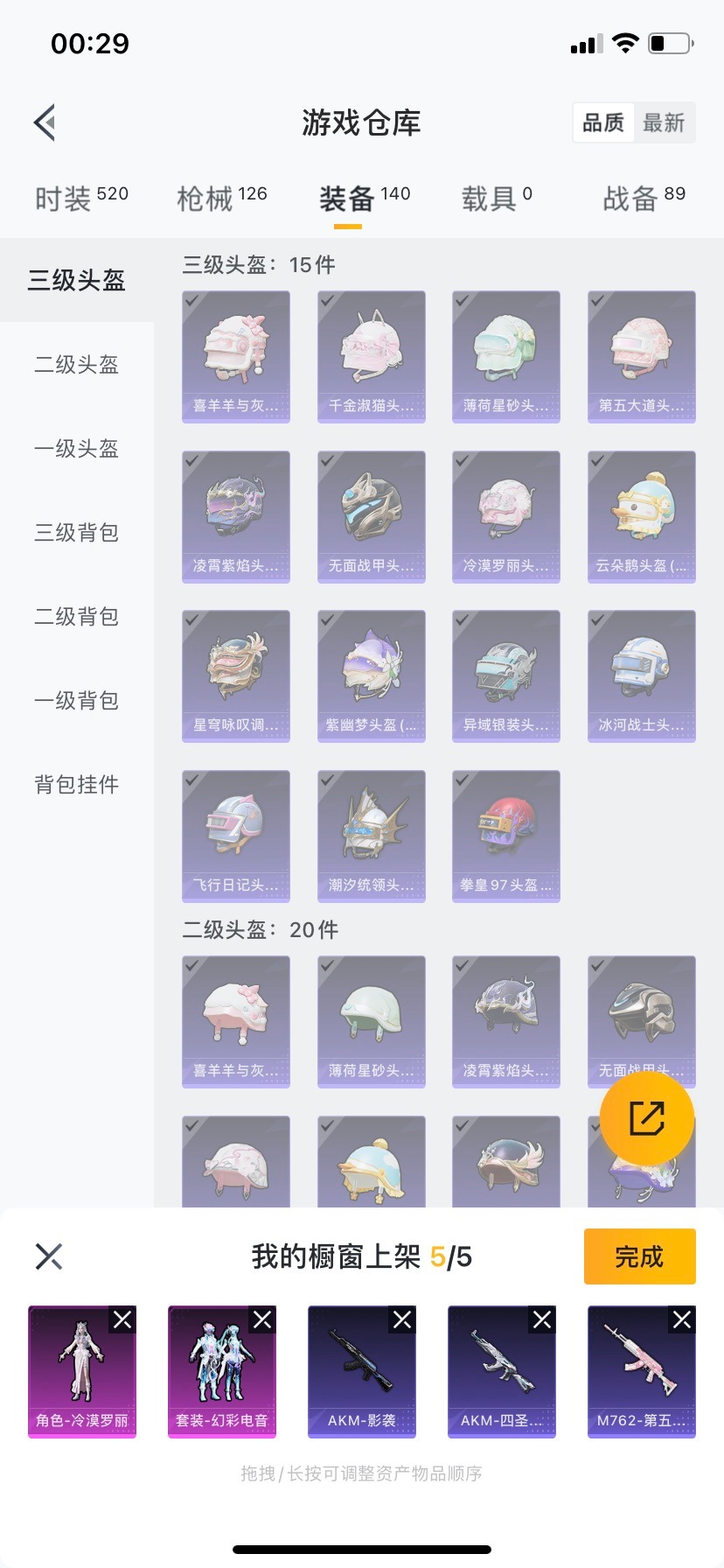Remove AKM-影袭 from showcase
724x1568 pixels.
(x=402, y=1319)
